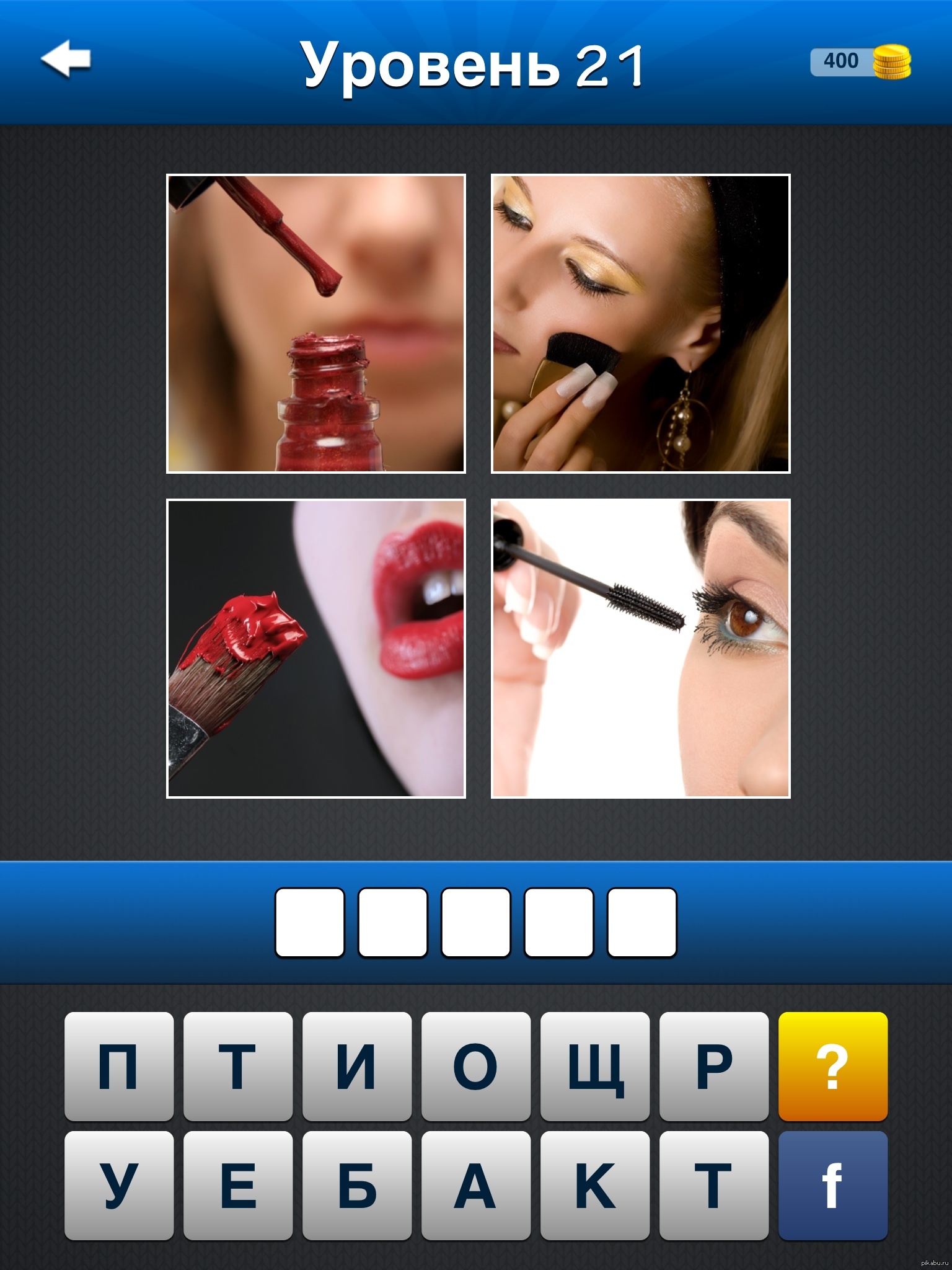Tap letter Р tile

[713, 1066]
